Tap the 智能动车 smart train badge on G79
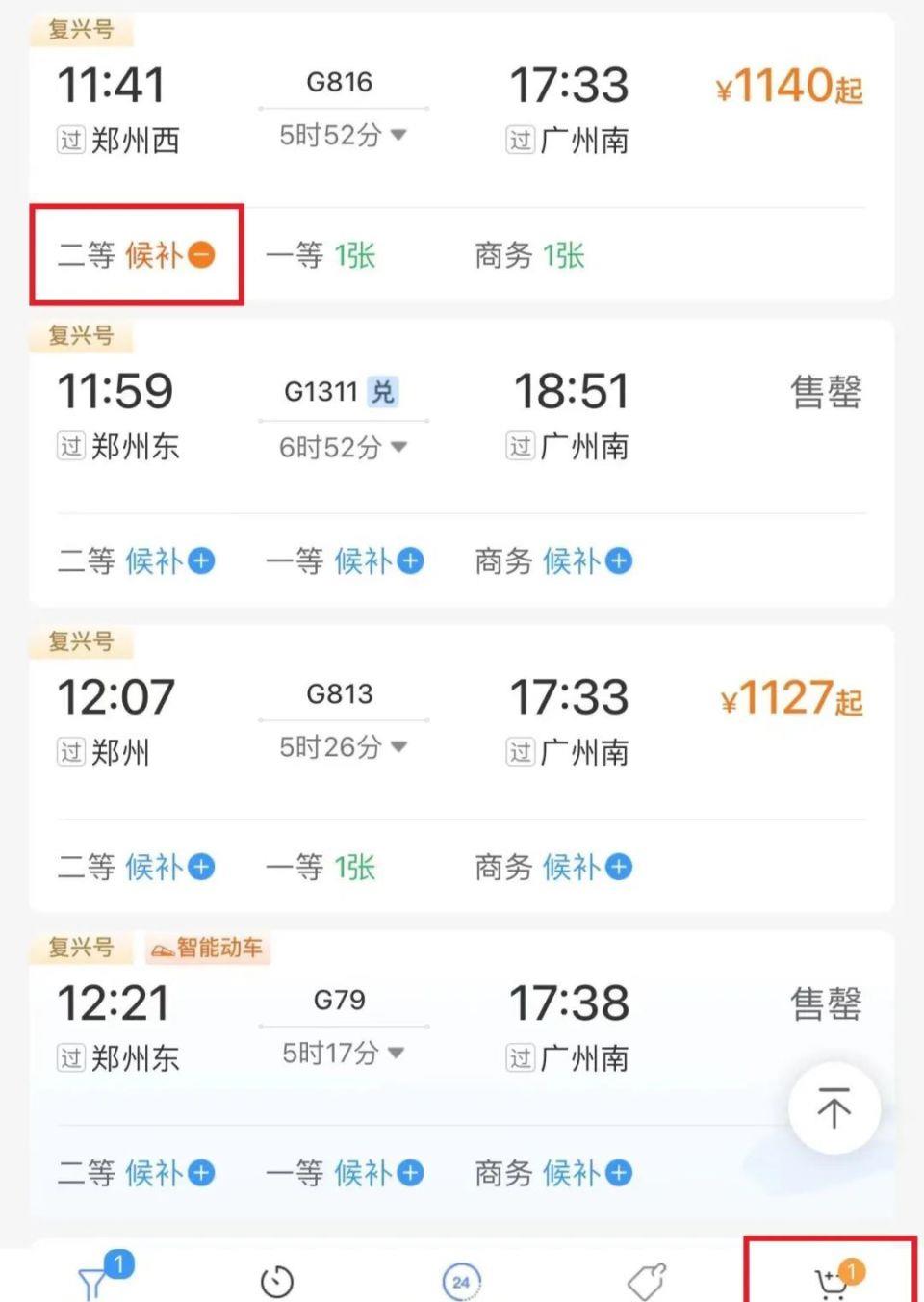The width and height of the screenshot is (924, 1302). pos(208,948)
